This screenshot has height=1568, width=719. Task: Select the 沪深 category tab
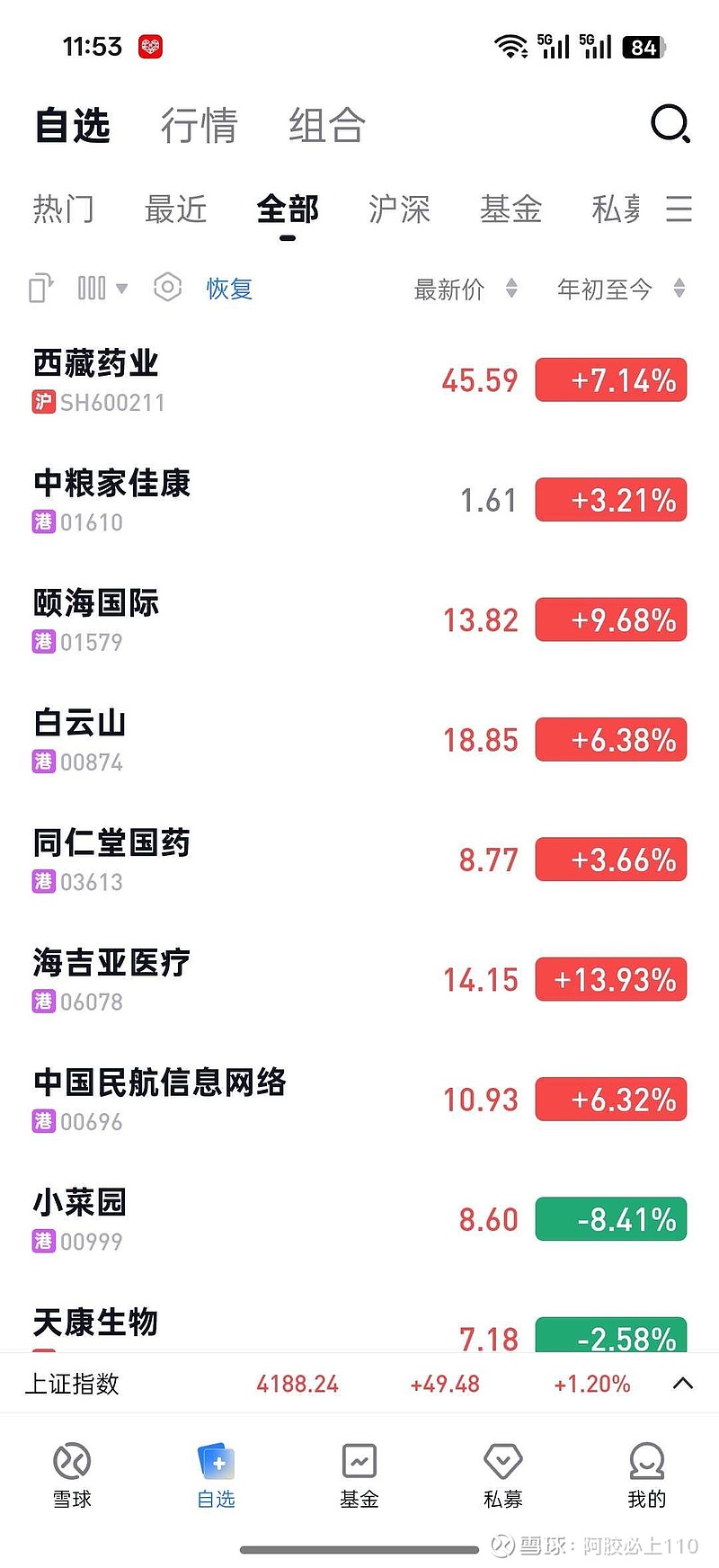[x=399, y=209]
